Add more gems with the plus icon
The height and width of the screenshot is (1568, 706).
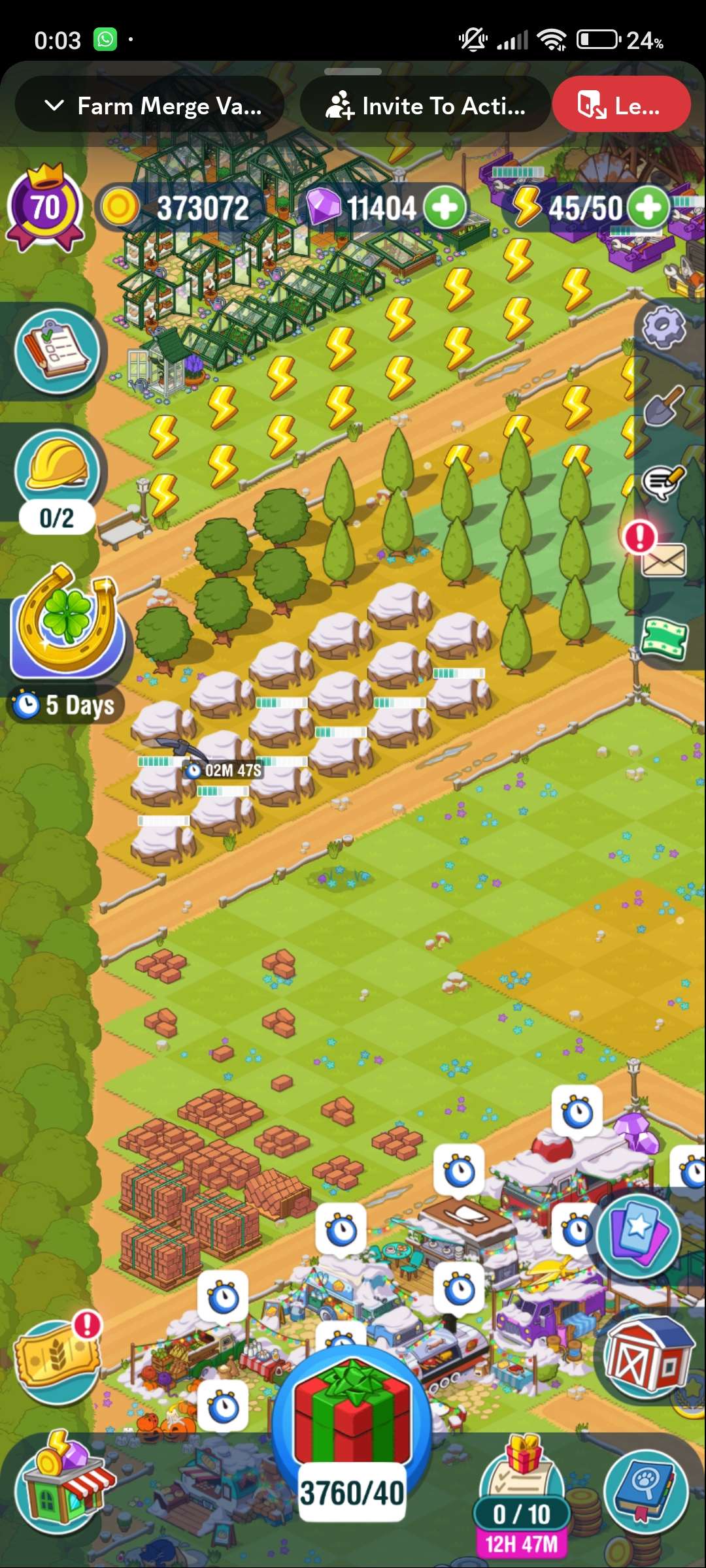pos(445,208)
